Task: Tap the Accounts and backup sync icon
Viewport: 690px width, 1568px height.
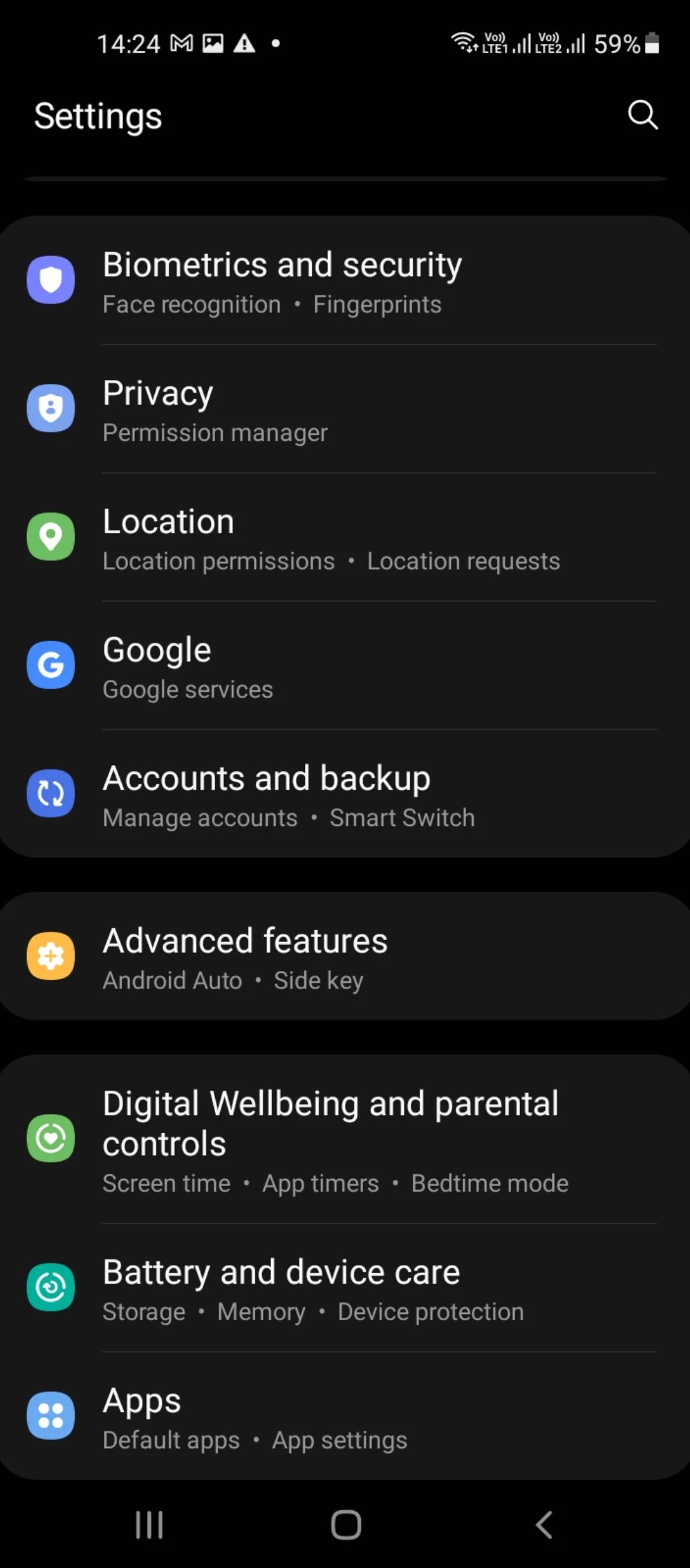Action: coord(51,793)
